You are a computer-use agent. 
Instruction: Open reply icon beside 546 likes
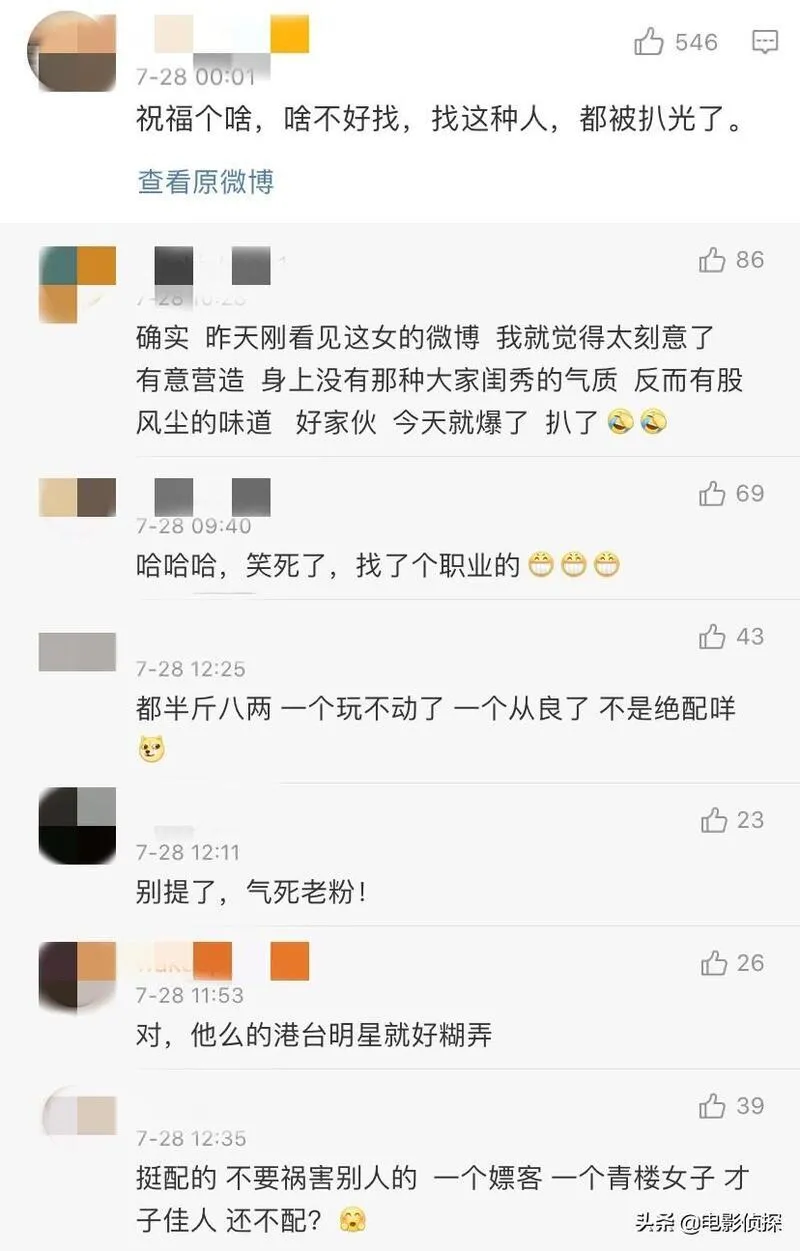765,42
